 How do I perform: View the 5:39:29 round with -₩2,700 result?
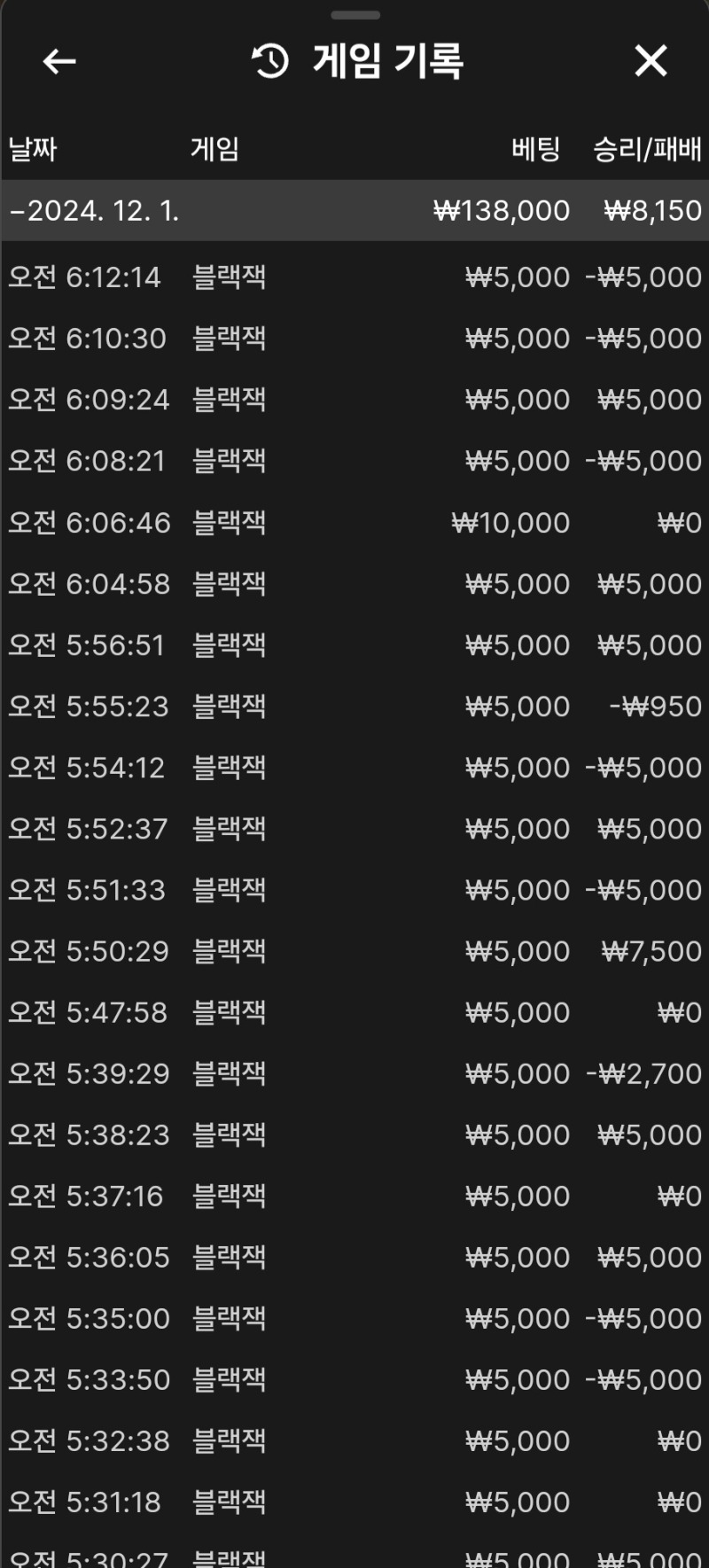(x=354, y=1073)
